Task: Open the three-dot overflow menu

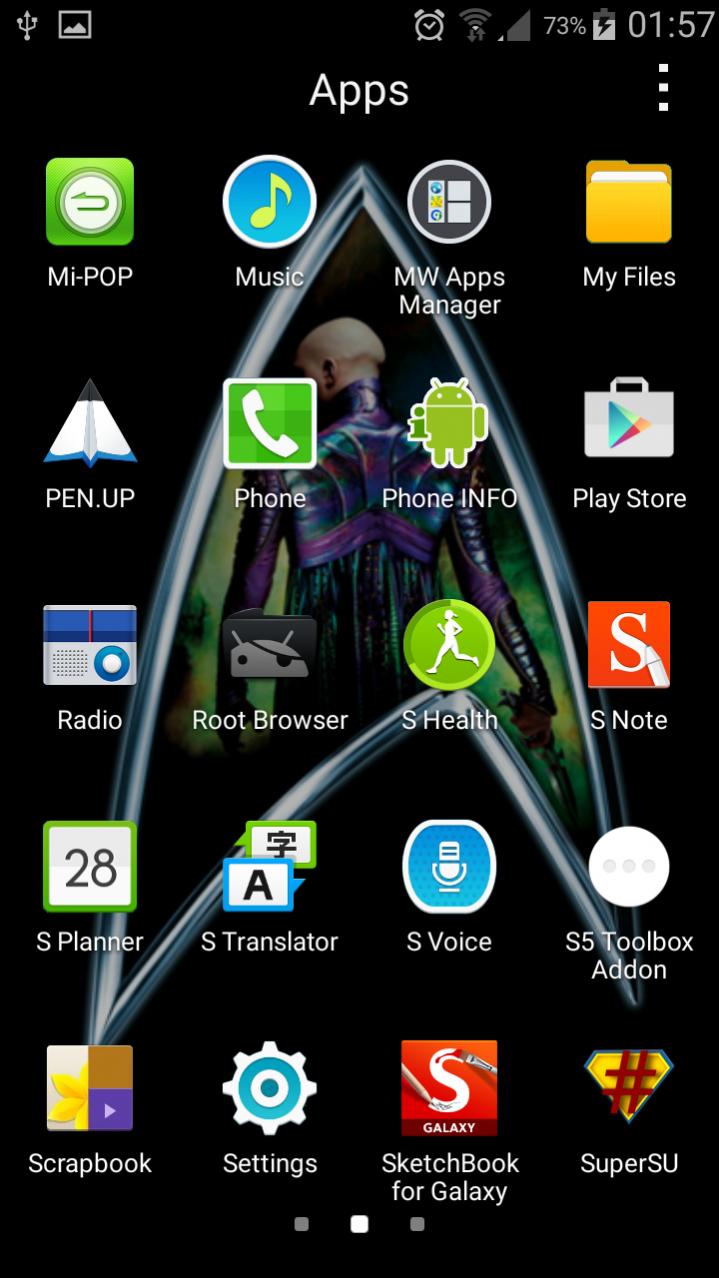Action: 662,88
